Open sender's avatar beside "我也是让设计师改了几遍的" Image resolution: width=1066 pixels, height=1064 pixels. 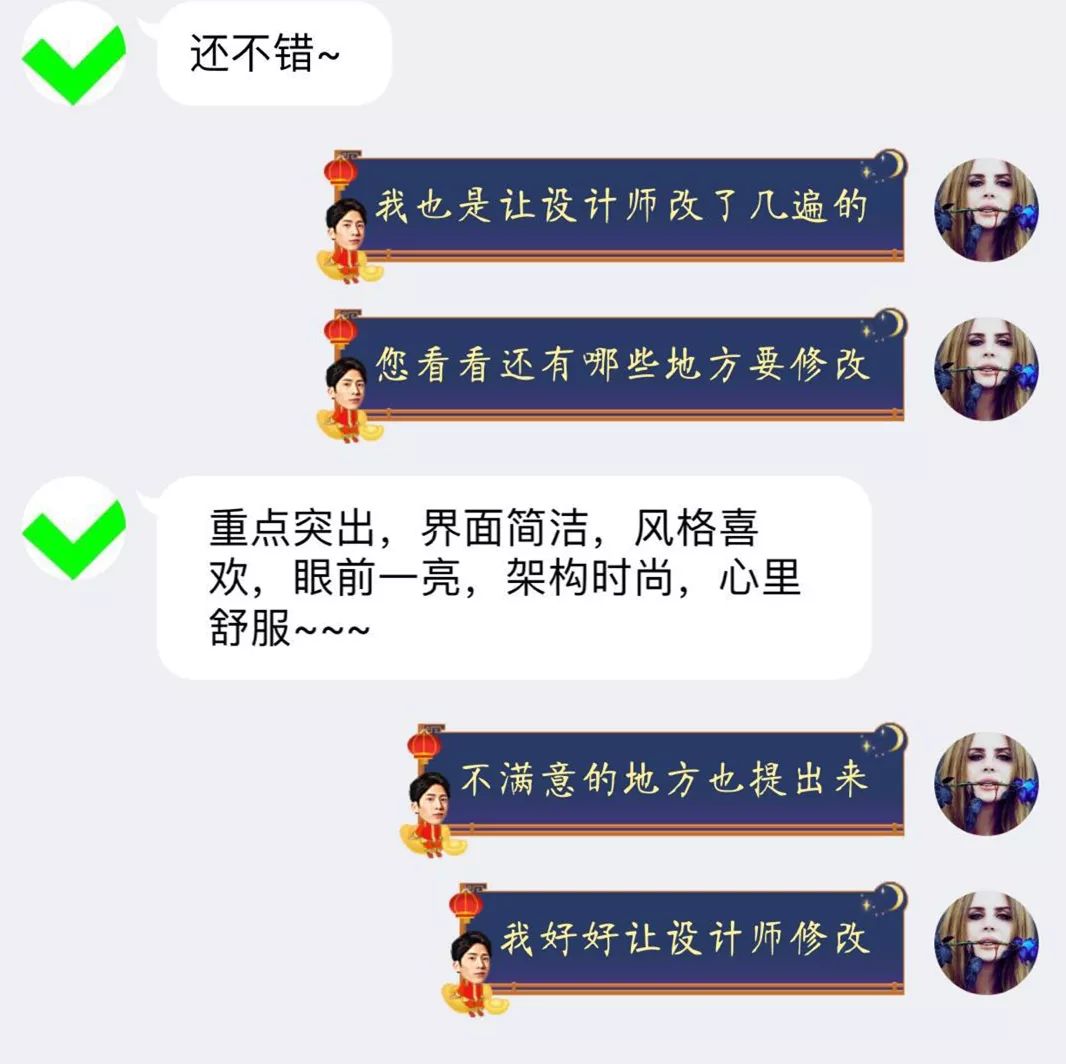(x=986, y=210)
